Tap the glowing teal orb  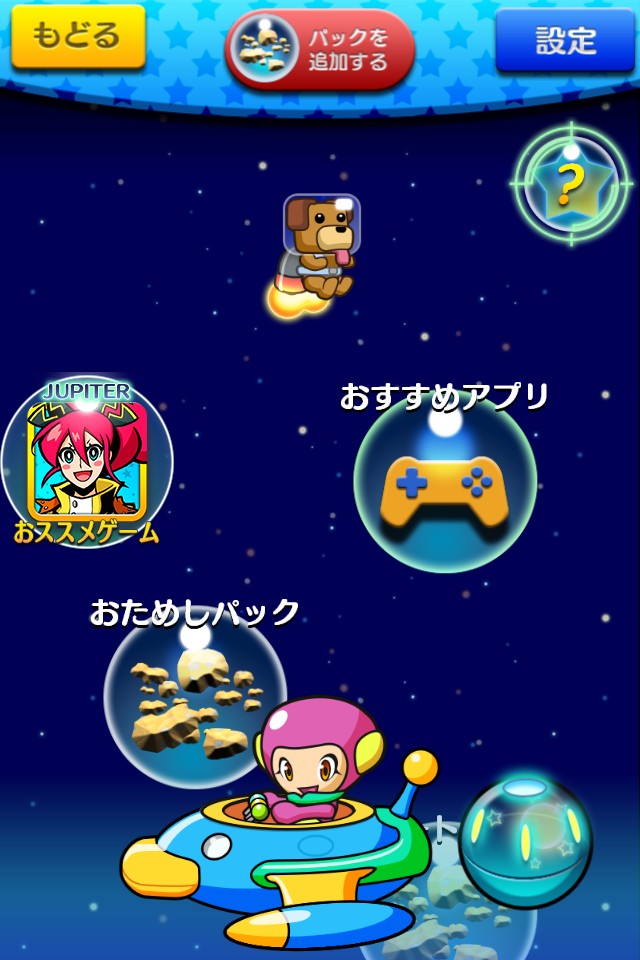(525, 840)
